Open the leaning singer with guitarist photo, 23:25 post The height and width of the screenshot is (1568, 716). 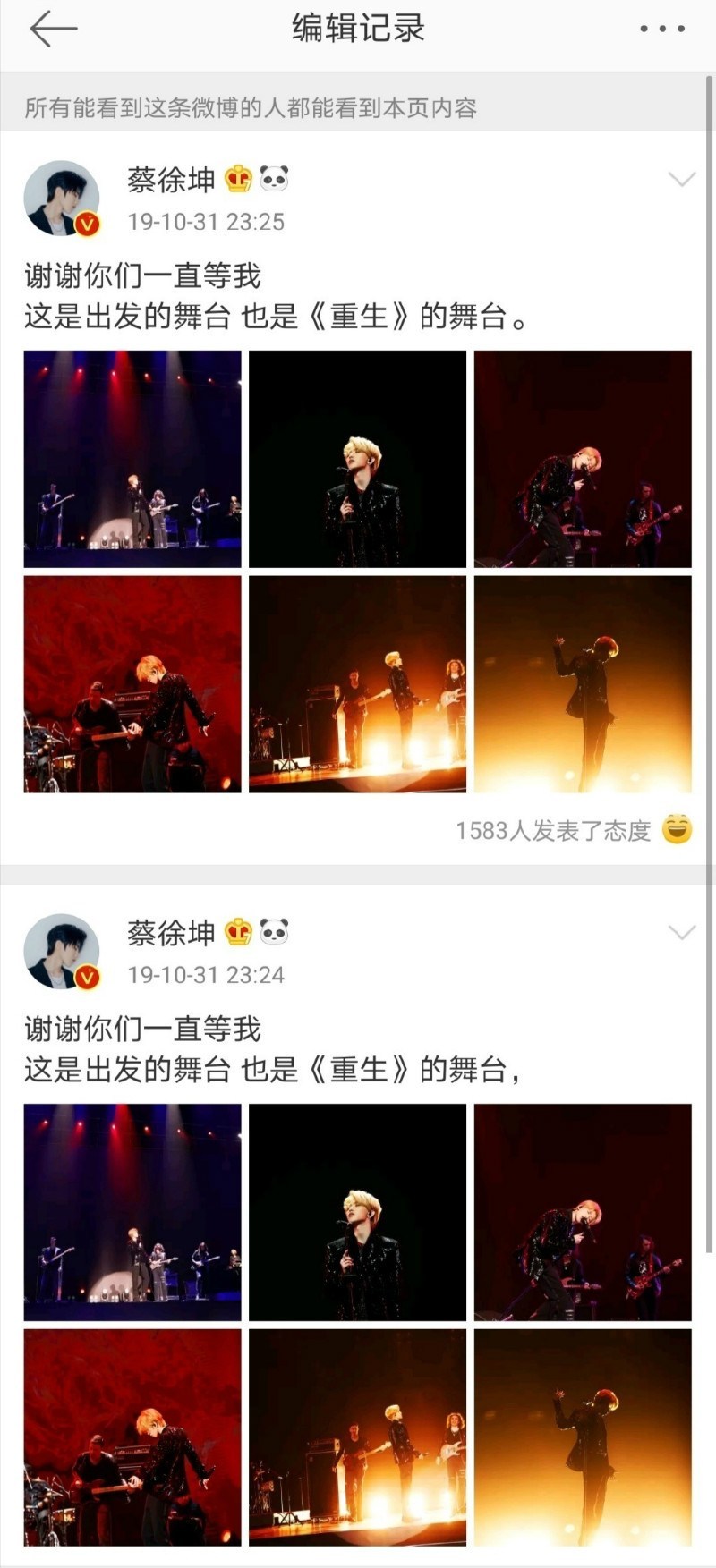[583, 459]
